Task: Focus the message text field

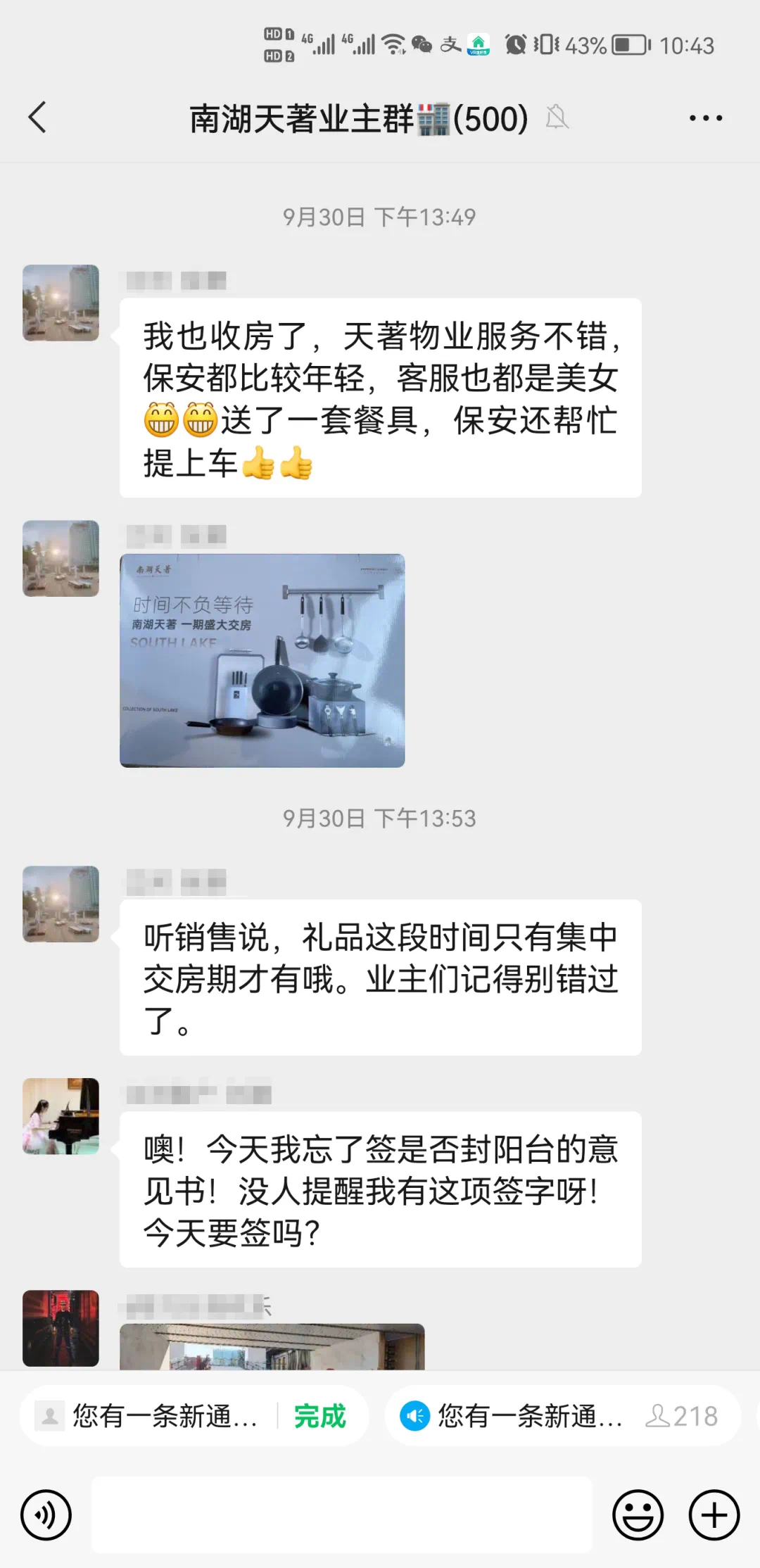Action: pos(341,1515)
